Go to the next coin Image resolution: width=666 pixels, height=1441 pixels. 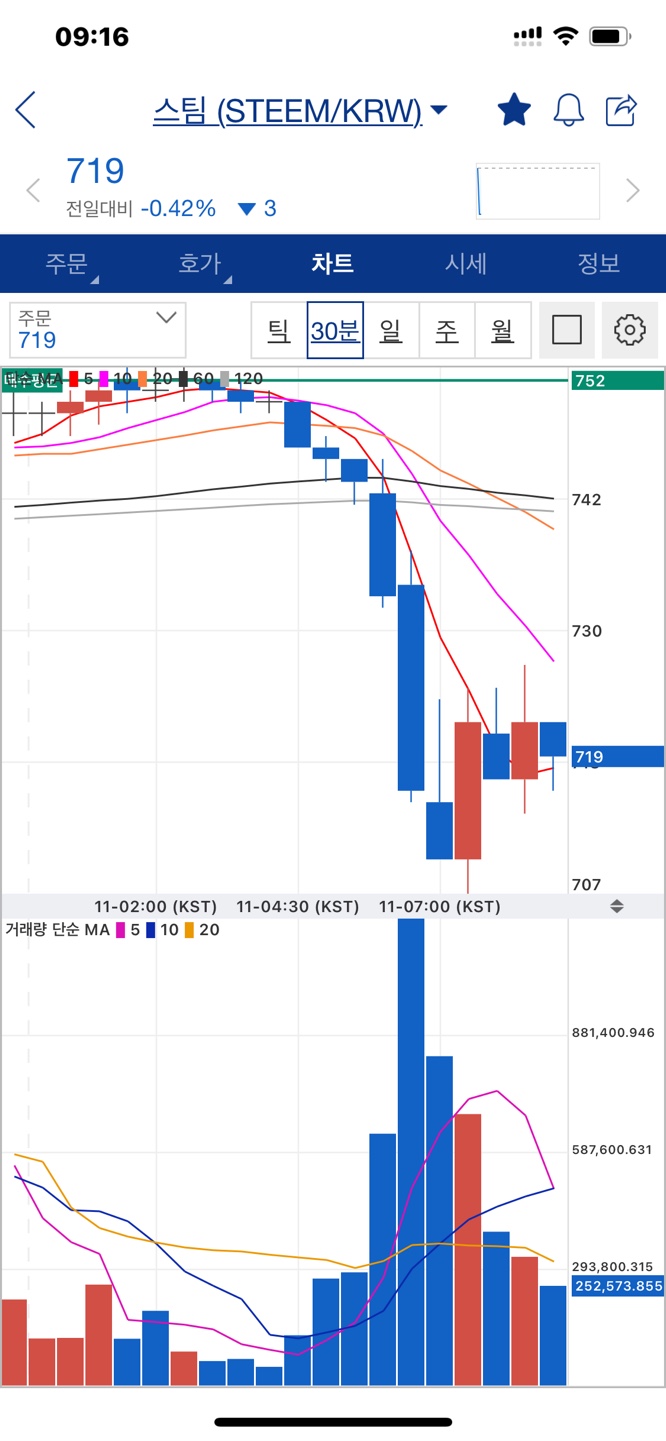pyautogui.click(x=632, y=190)
